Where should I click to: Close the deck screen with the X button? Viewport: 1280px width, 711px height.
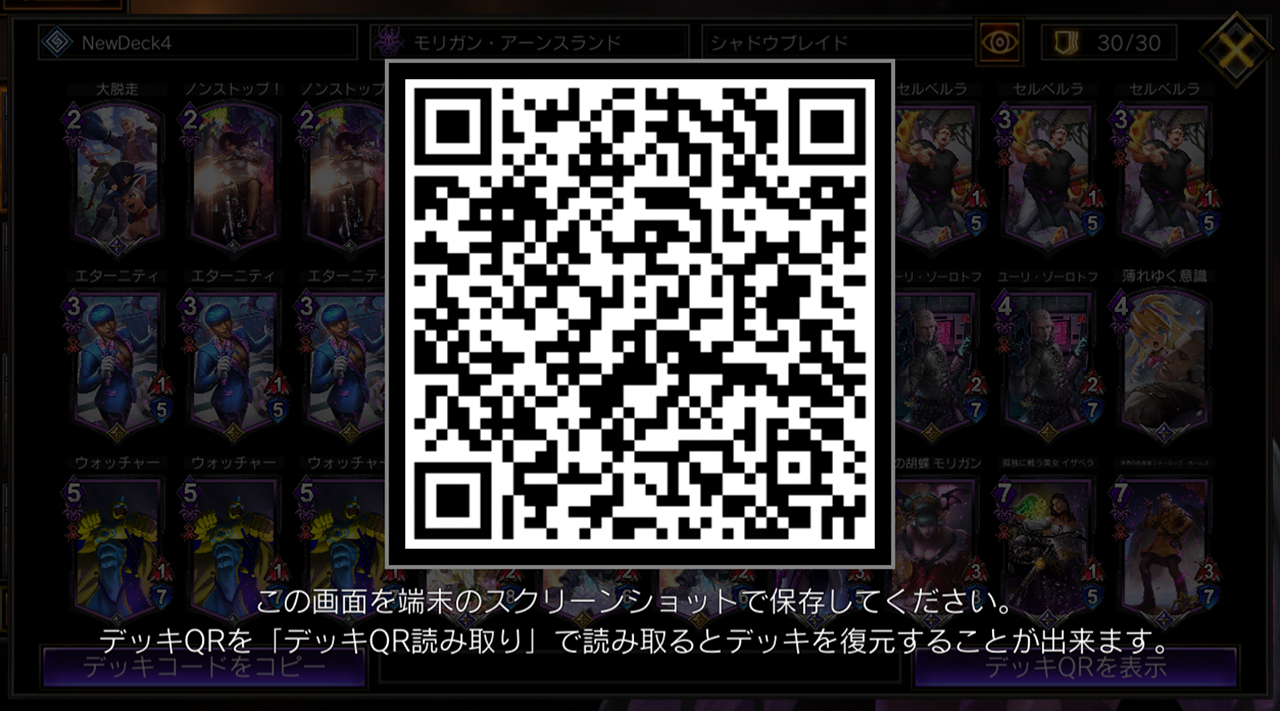(1236, 44)
